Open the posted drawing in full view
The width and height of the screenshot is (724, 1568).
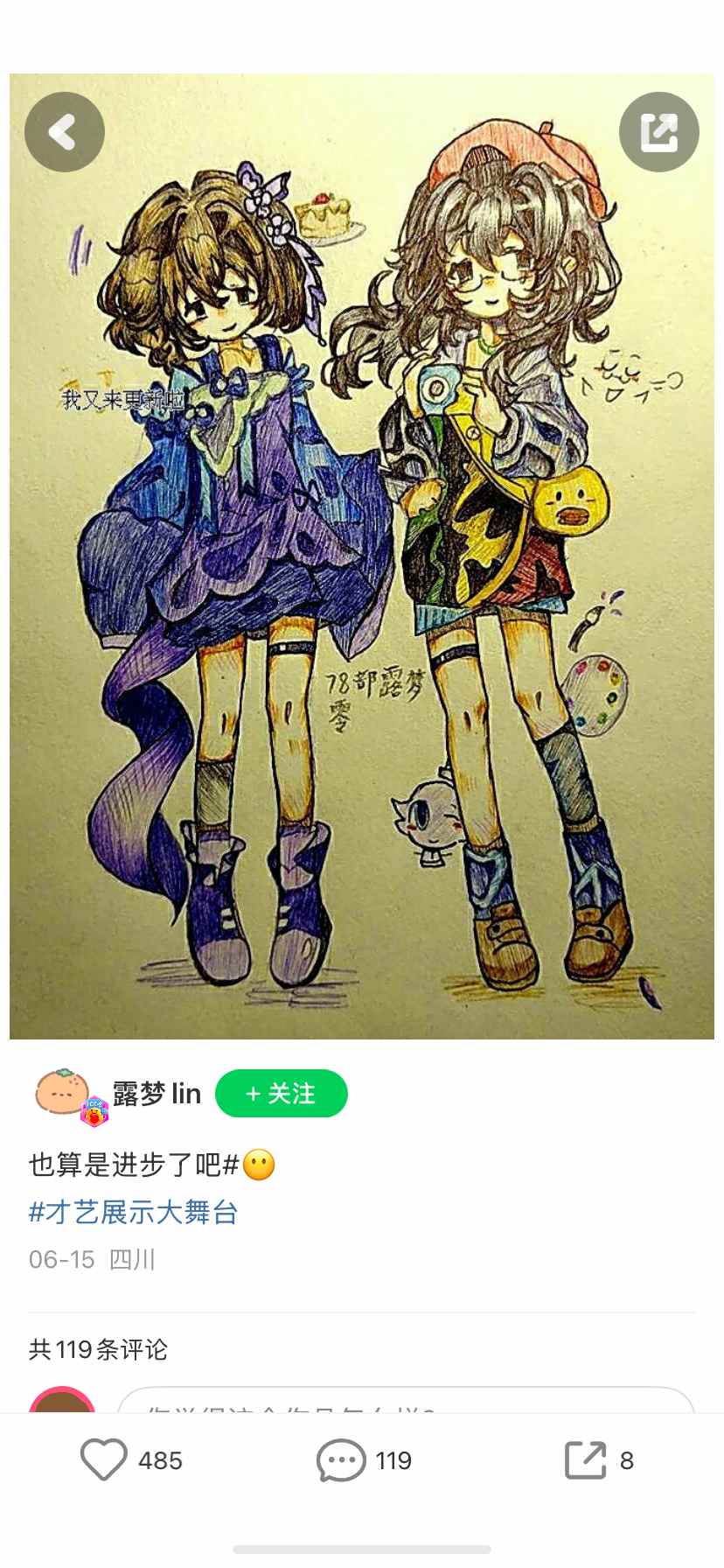362,560
